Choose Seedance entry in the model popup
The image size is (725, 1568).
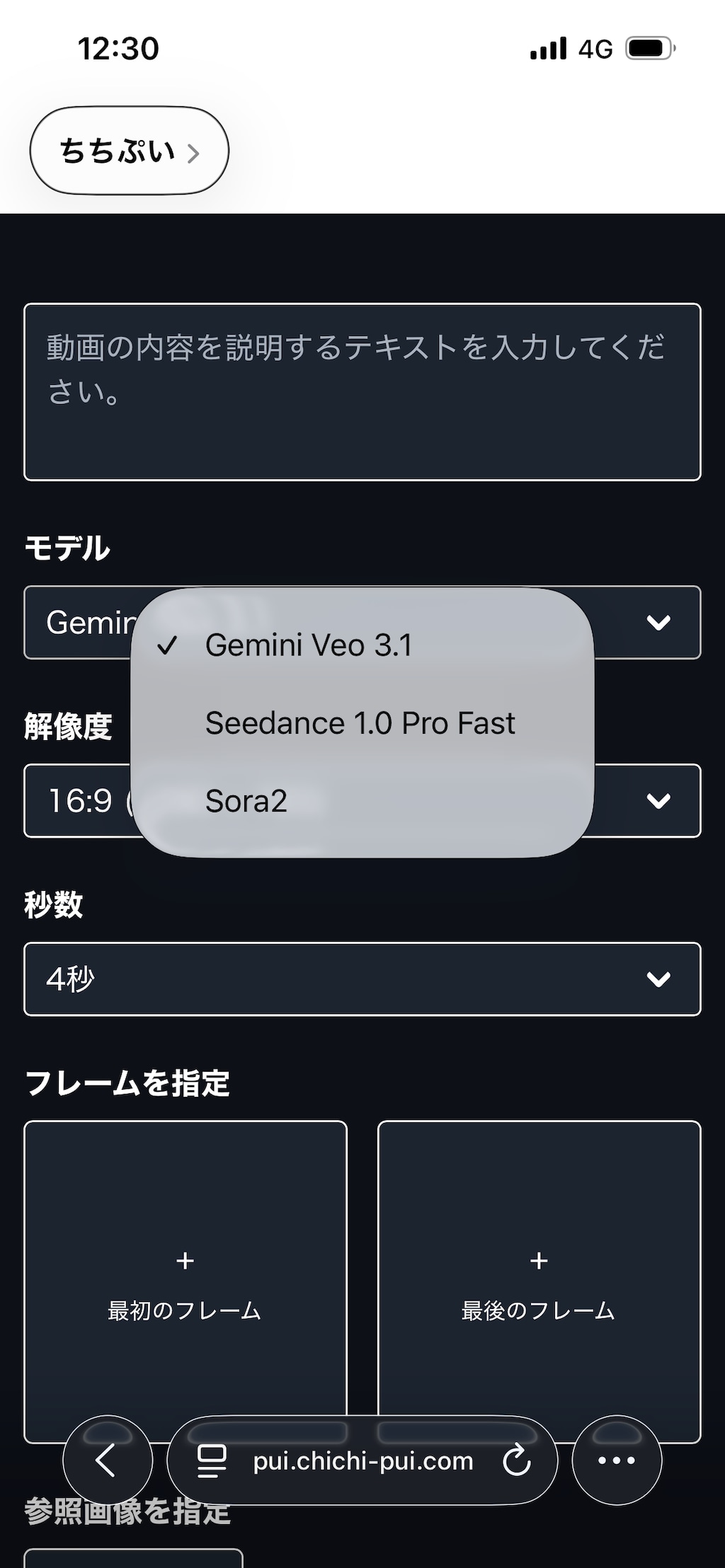click(x=360, y=722)
